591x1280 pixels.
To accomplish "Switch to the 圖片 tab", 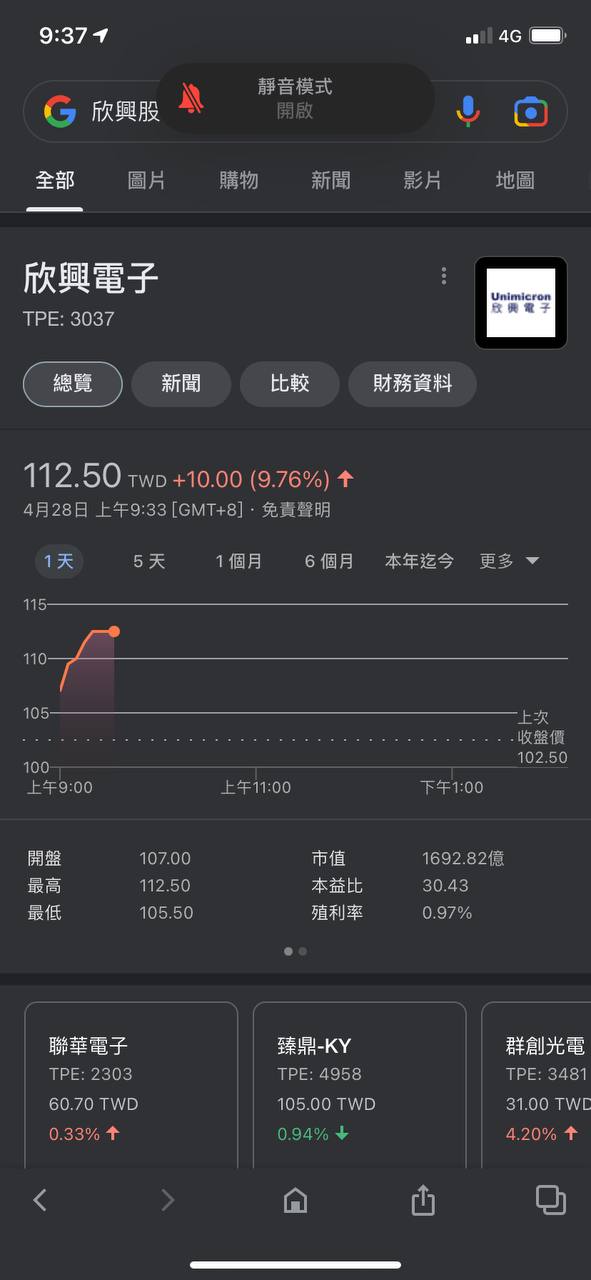I will (x=147, y=180).
